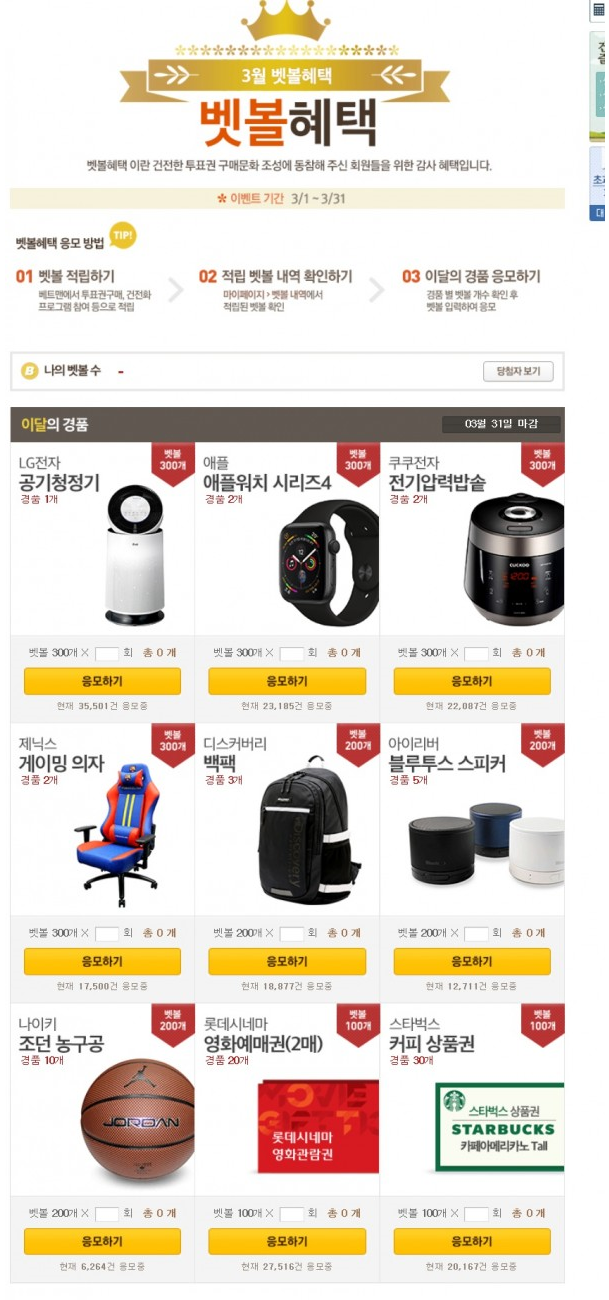
Task: Tap 응모하기 for 디스커버리 백팩
Action: (x=287, y=962)
